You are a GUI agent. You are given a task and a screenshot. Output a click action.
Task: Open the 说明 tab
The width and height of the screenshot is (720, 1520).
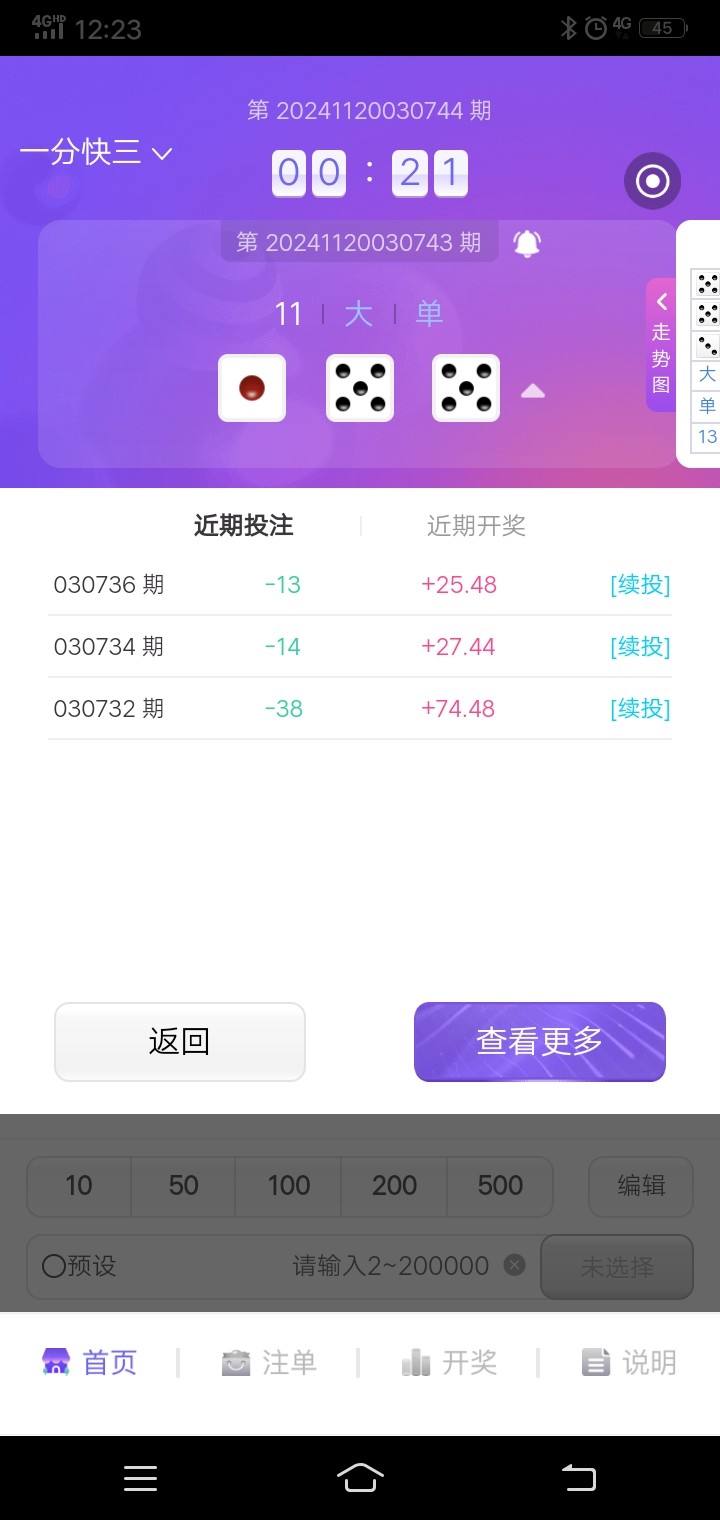tap(629, 1362)
